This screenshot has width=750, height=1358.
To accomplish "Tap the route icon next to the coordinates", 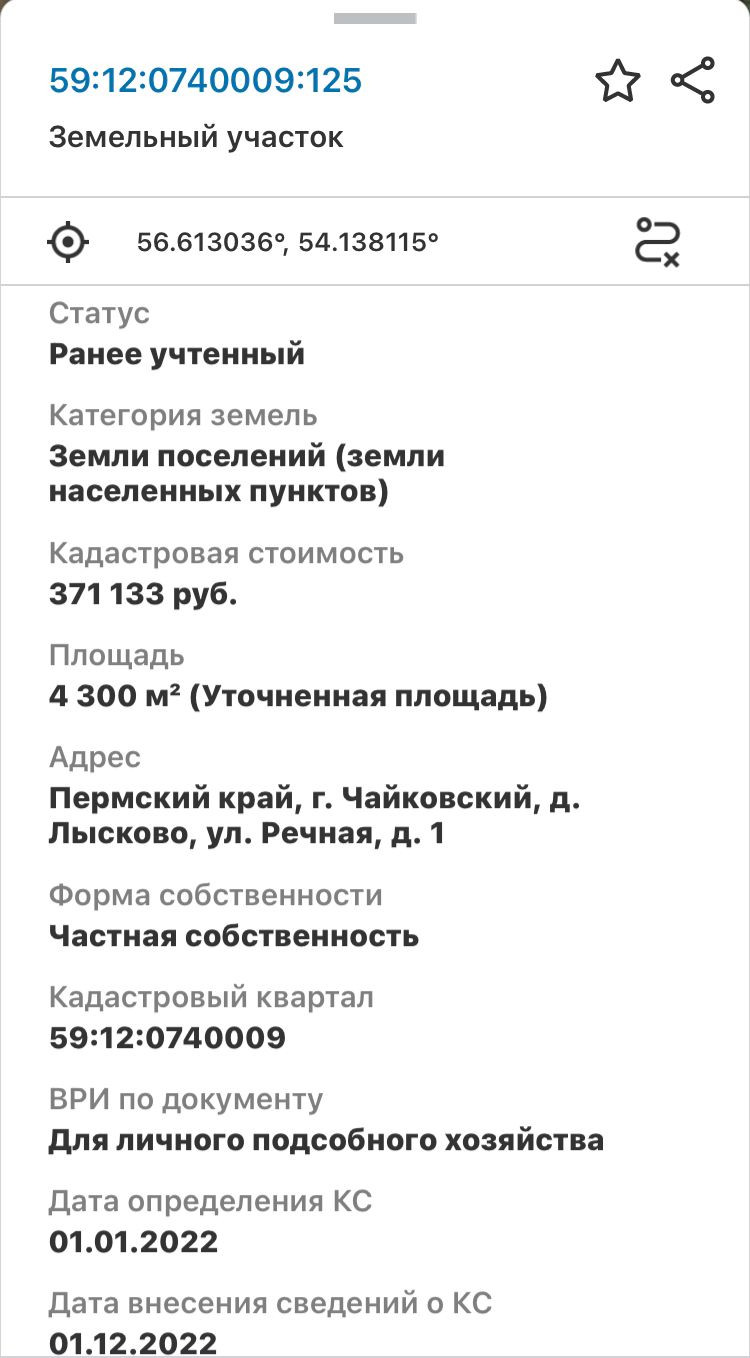I will pyautogui.click(x=658, y=242).
